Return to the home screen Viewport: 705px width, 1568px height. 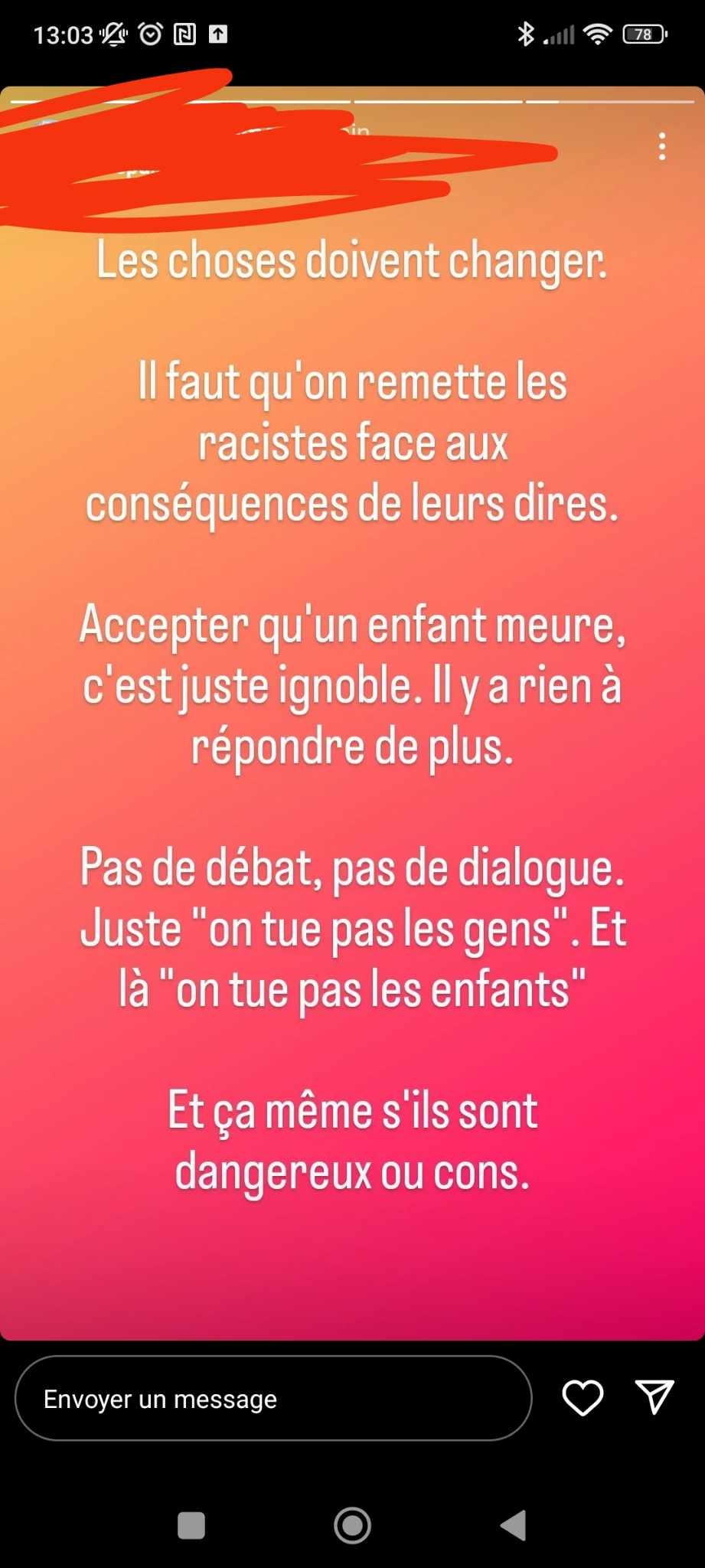(x=352, y=1524)
